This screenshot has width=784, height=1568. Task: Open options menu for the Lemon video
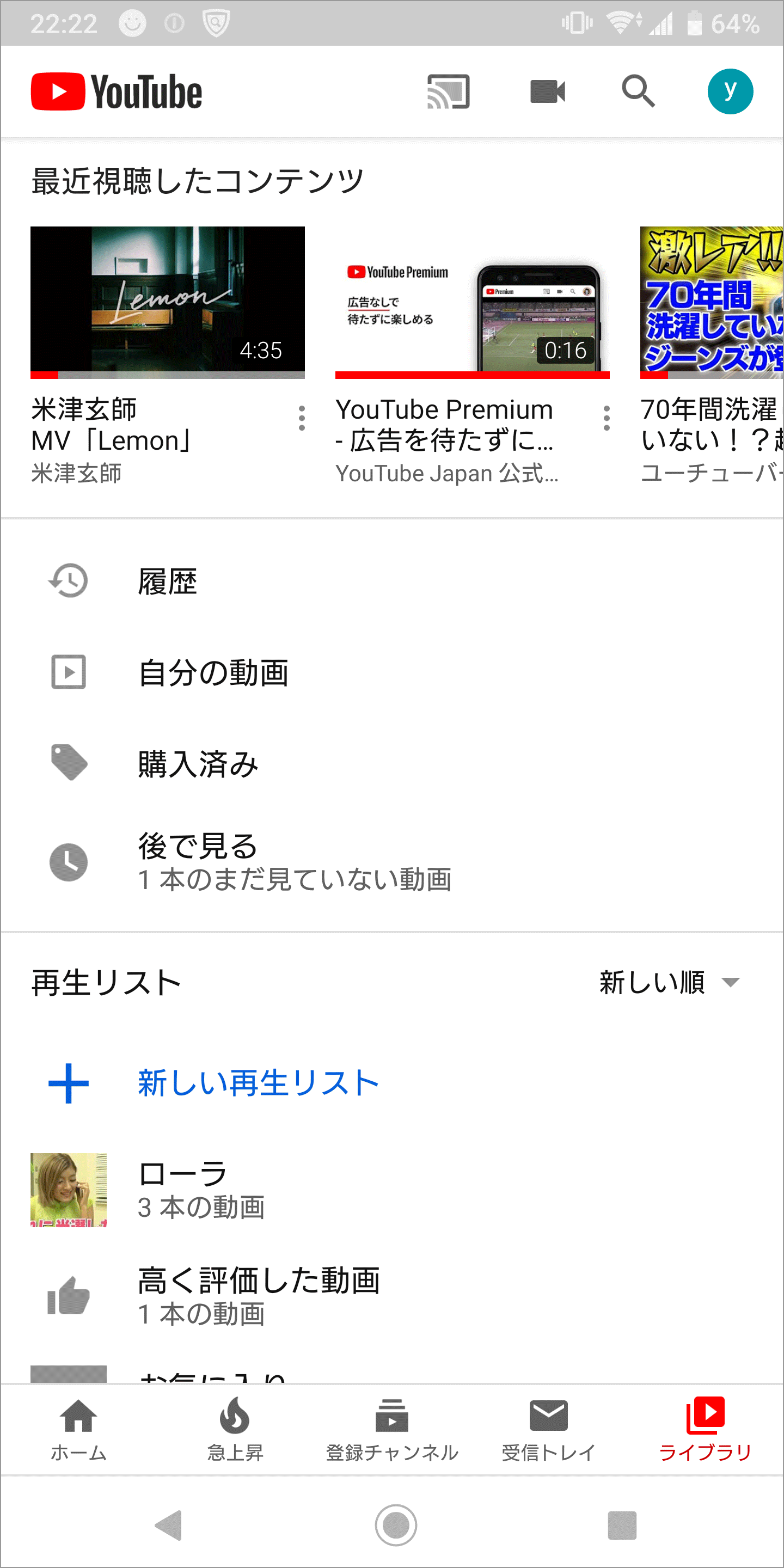click(x=302, y=418)
